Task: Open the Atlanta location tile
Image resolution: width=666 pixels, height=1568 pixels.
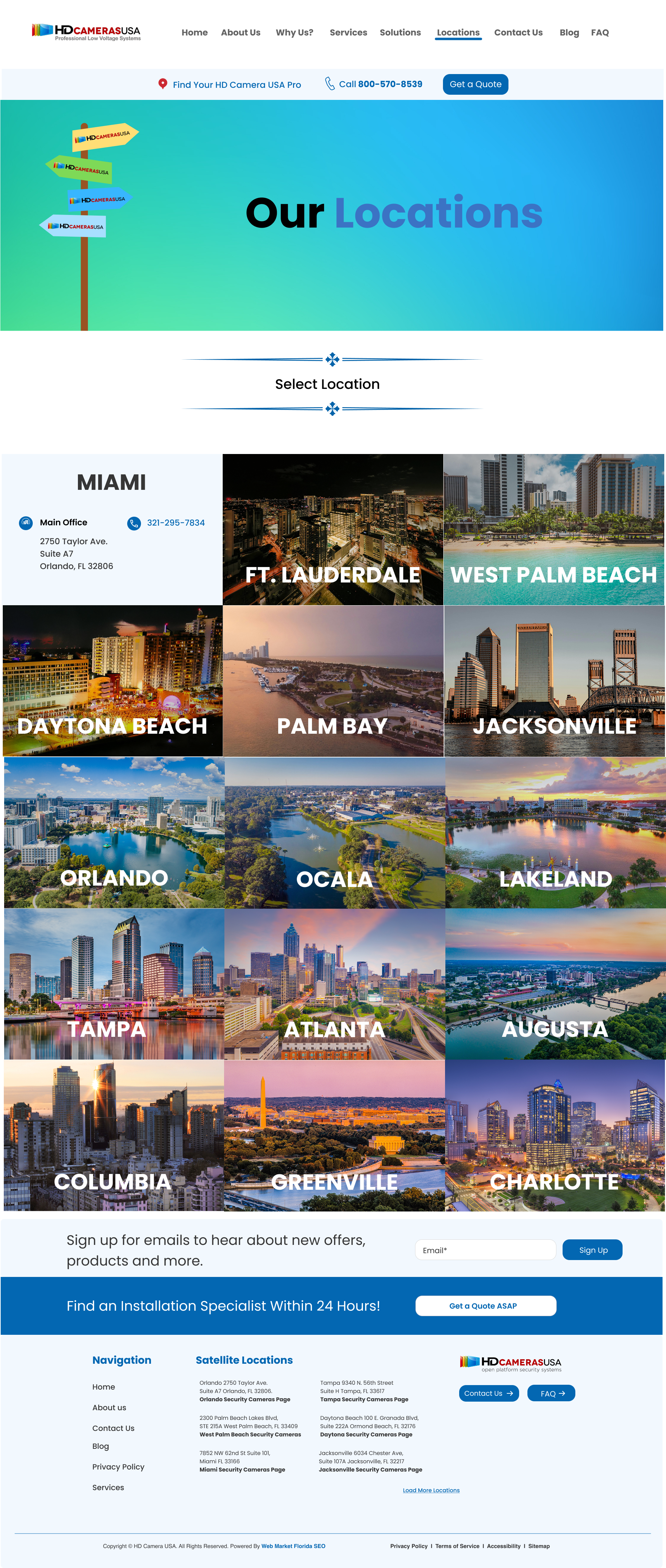Action: tap(334, 984)
